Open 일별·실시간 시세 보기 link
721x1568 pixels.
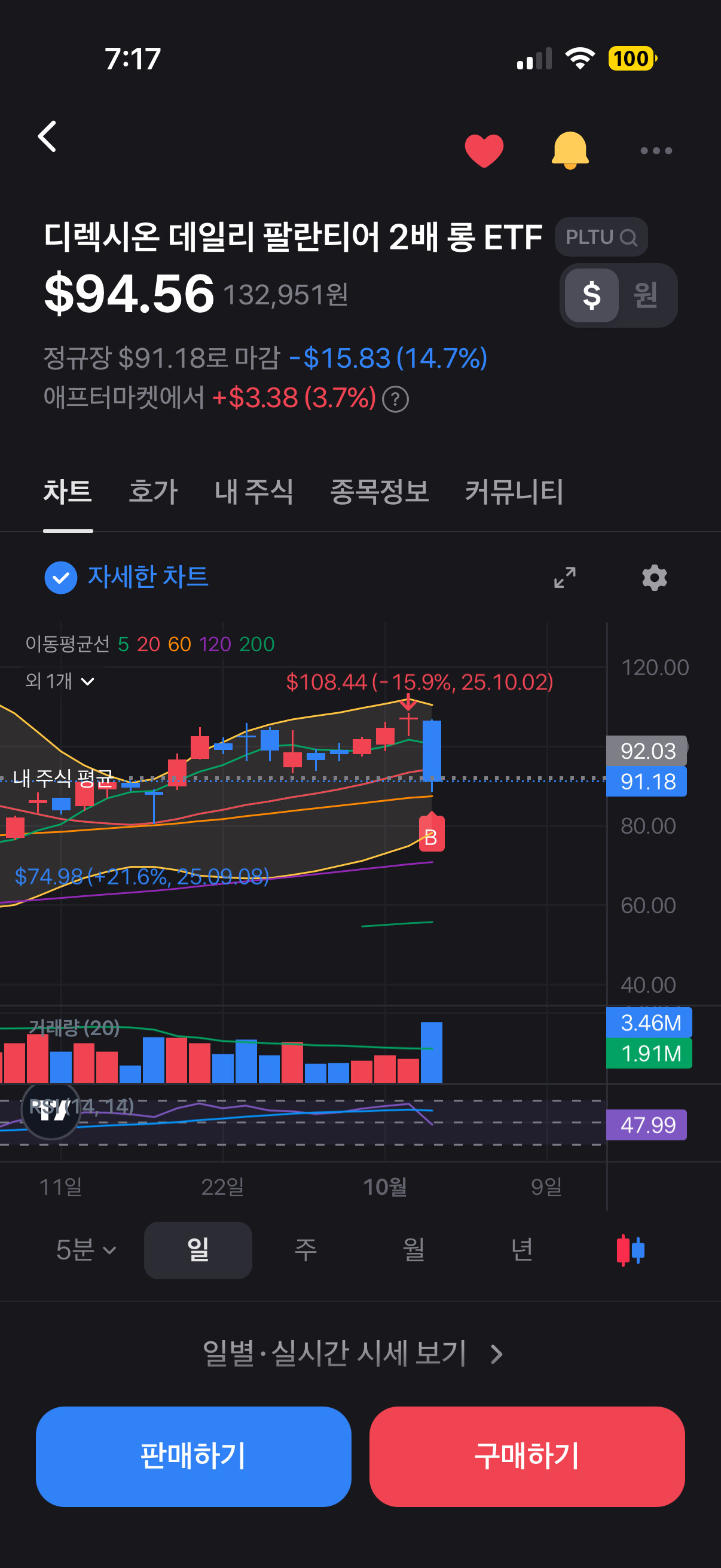point(353,1354)
